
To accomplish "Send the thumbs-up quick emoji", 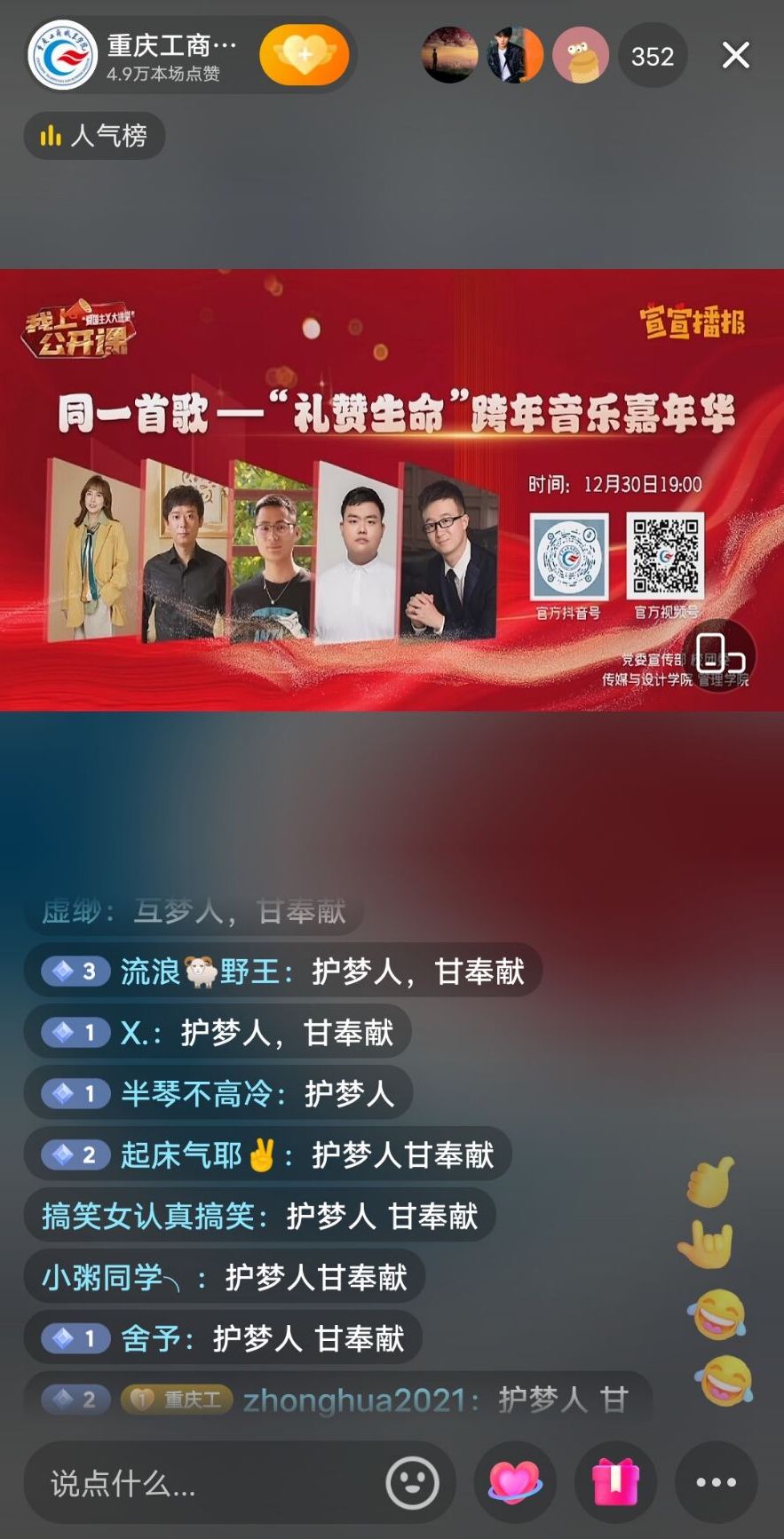I will tap(713, 1181).
